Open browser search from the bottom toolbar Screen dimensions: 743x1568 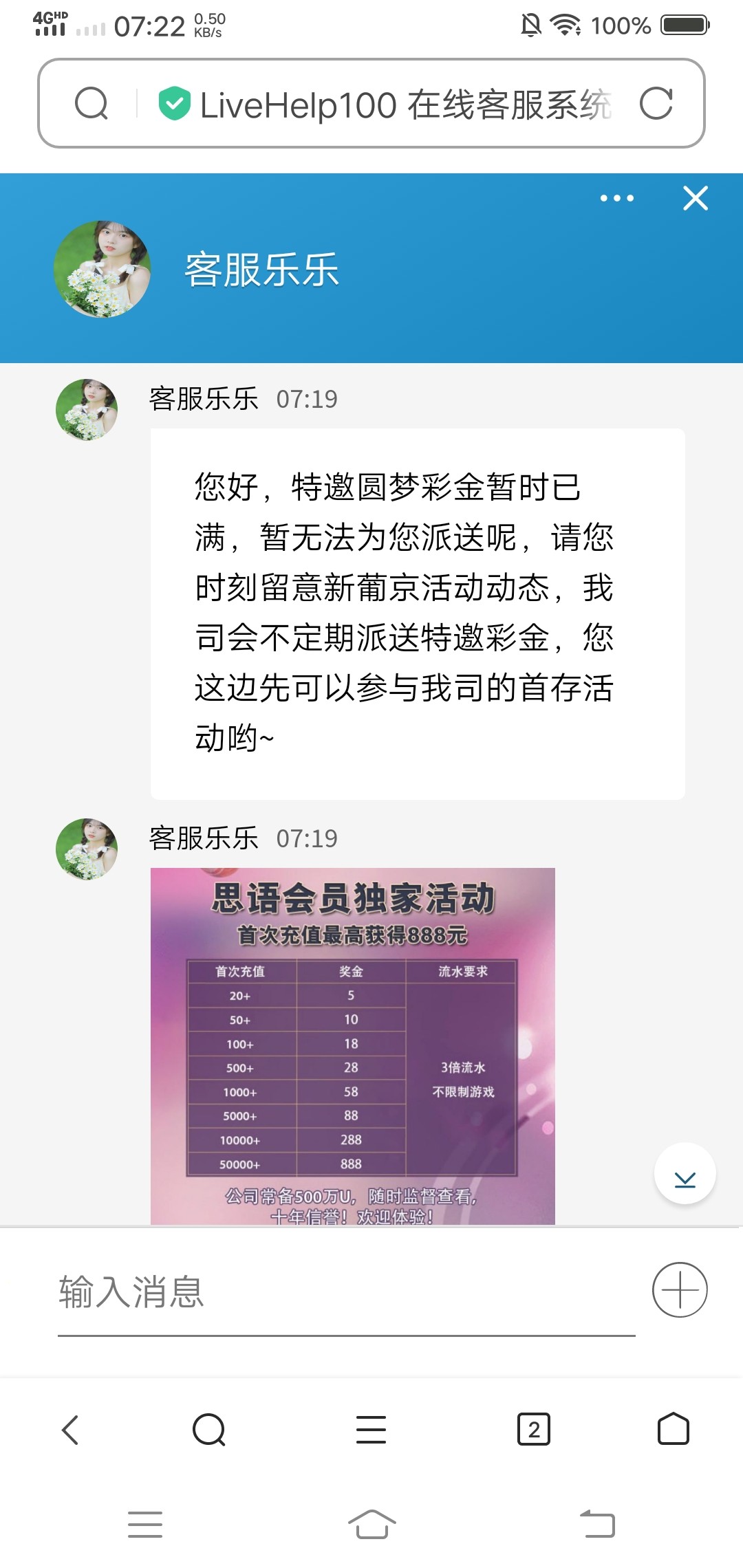click(209, 1430)
